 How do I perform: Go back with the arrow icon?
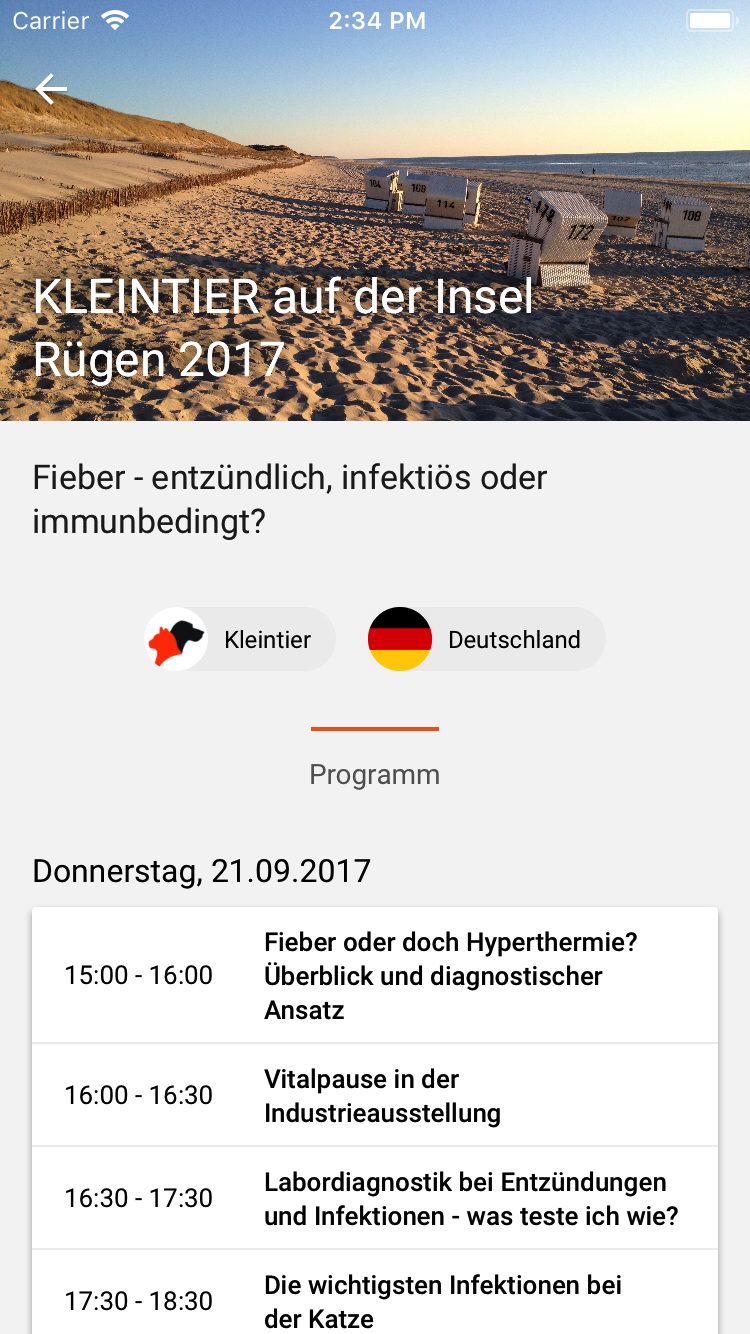click(51, 89)
